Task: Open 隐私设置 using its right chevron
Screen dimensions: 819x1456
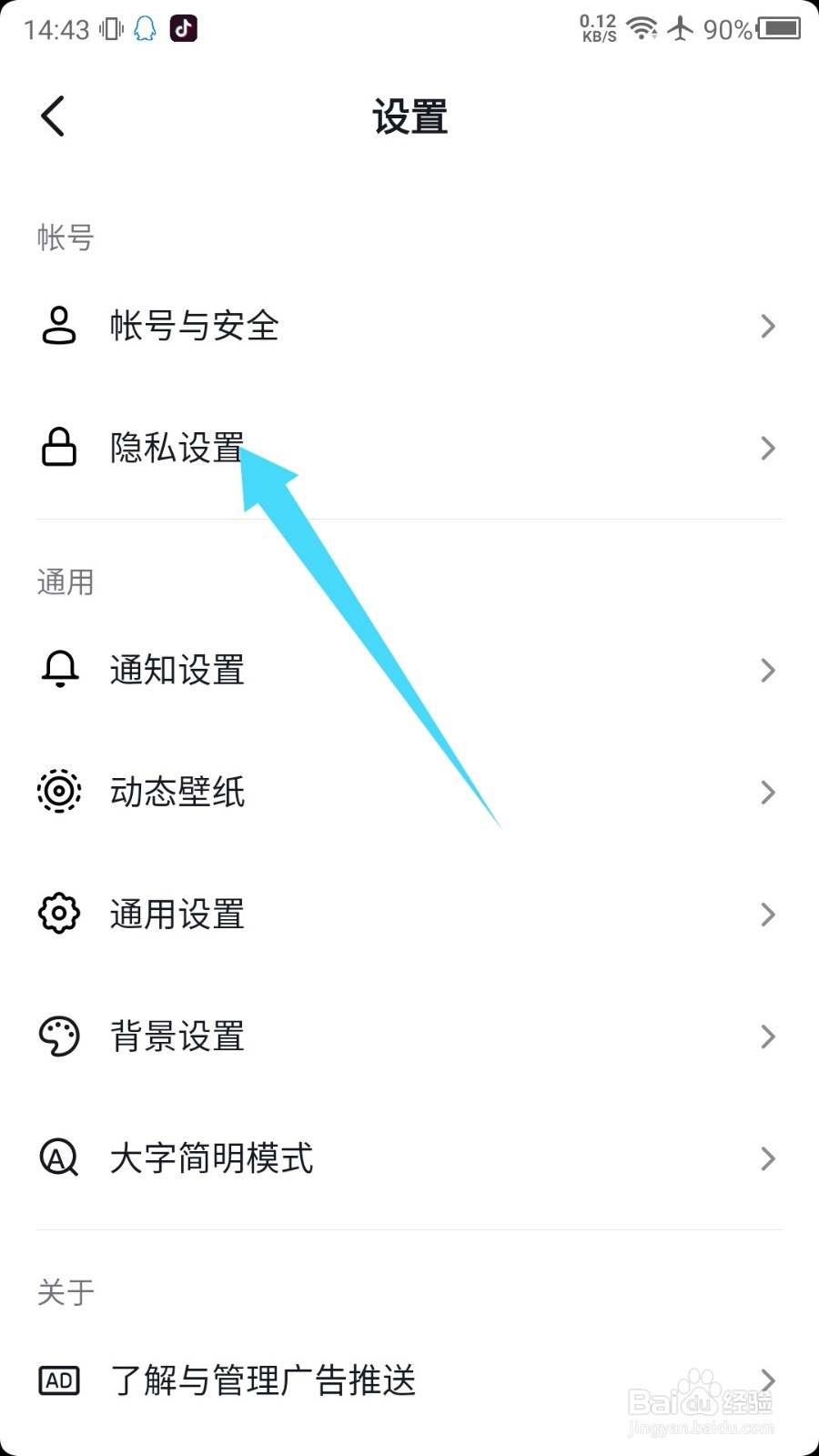Action: point(766,448)
